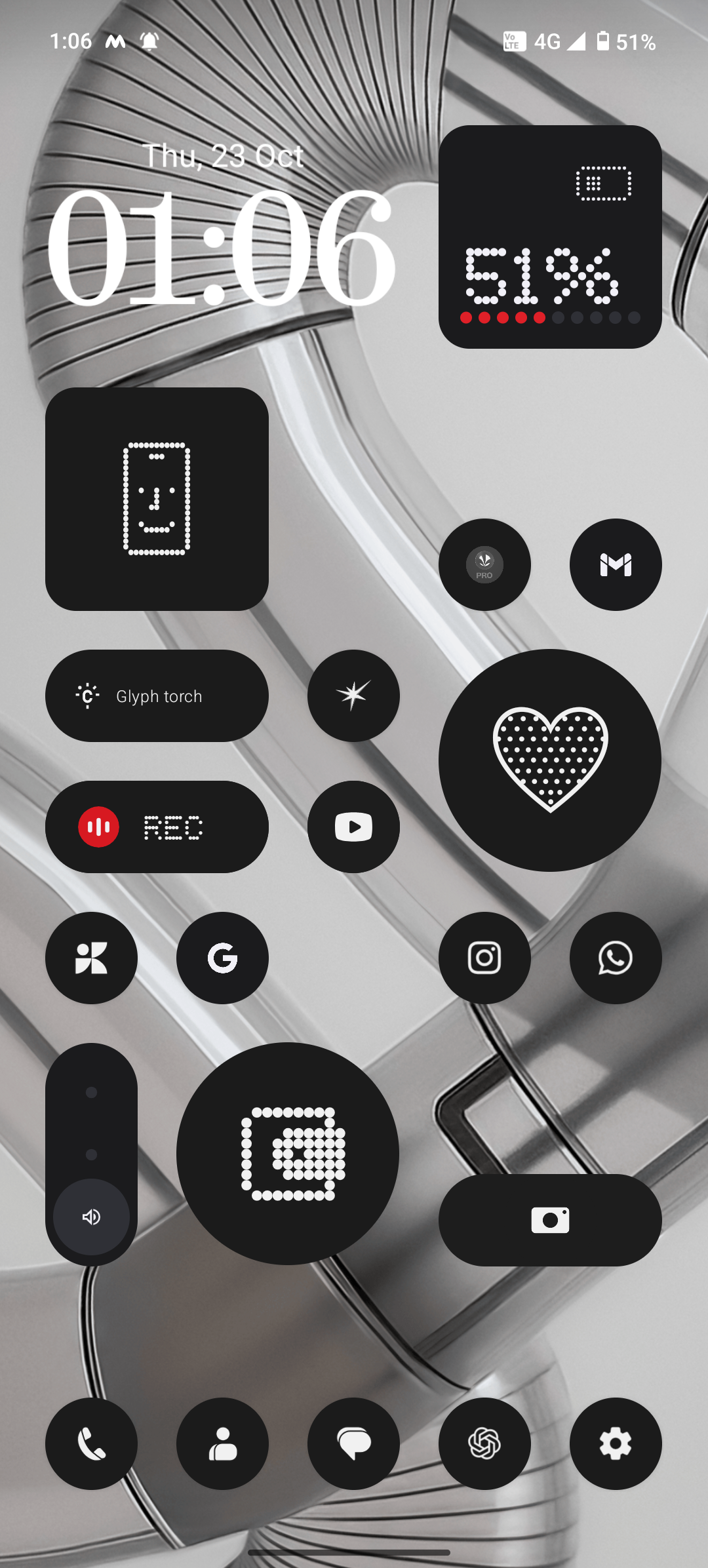The image size is (708, 1568).
Task: Open the Google app
Action: [222, 958]
